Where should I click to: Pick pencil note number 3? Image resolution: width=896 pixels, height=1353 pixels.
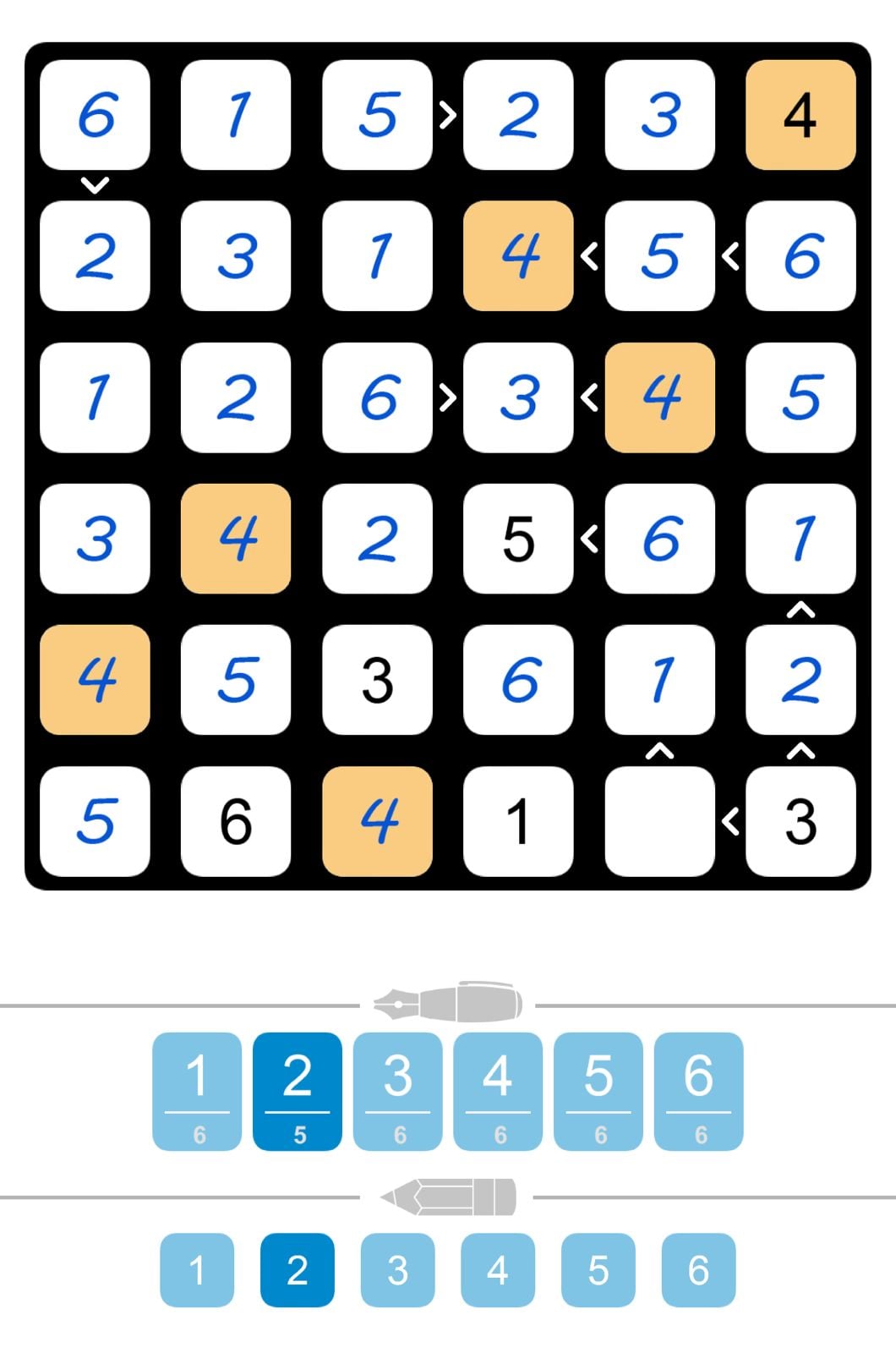tap(397, 1270)
